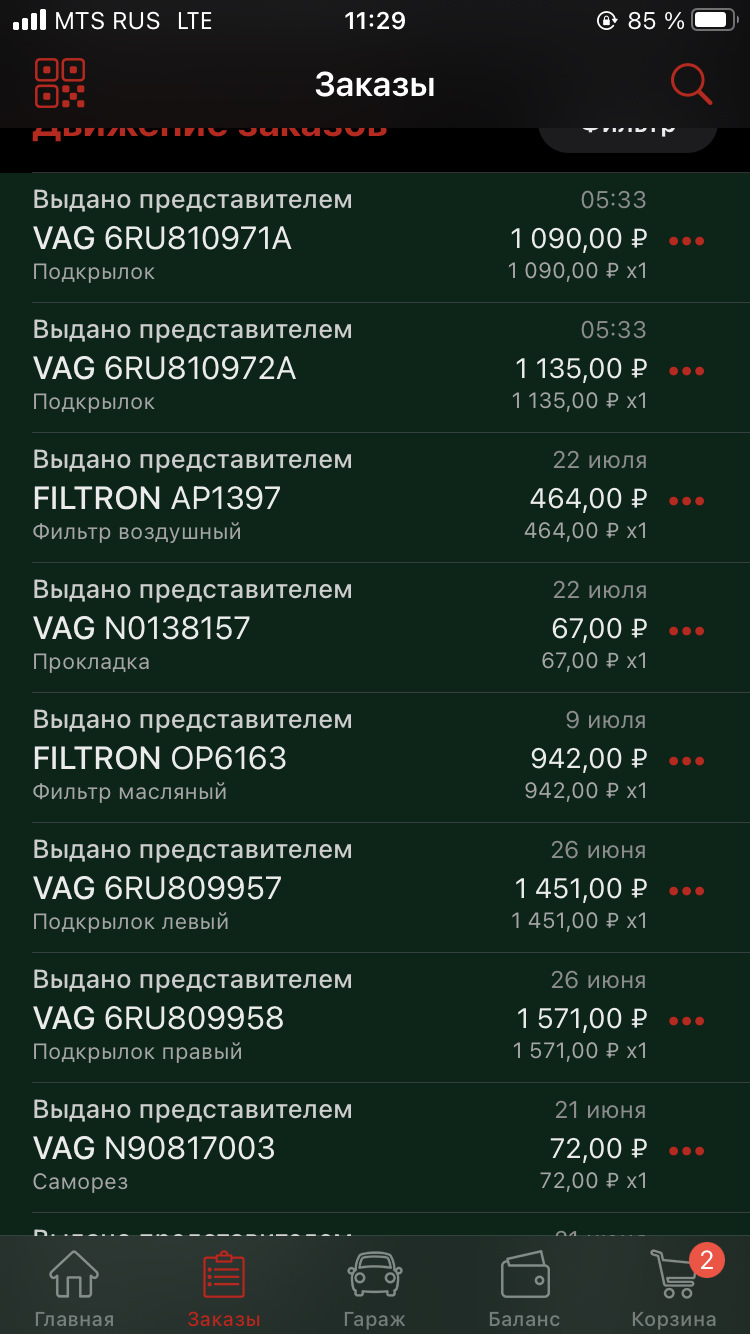Open the QR code scanner
Image resolution: width=750 pixels, height=1334 pixels.
pos(62,84)
